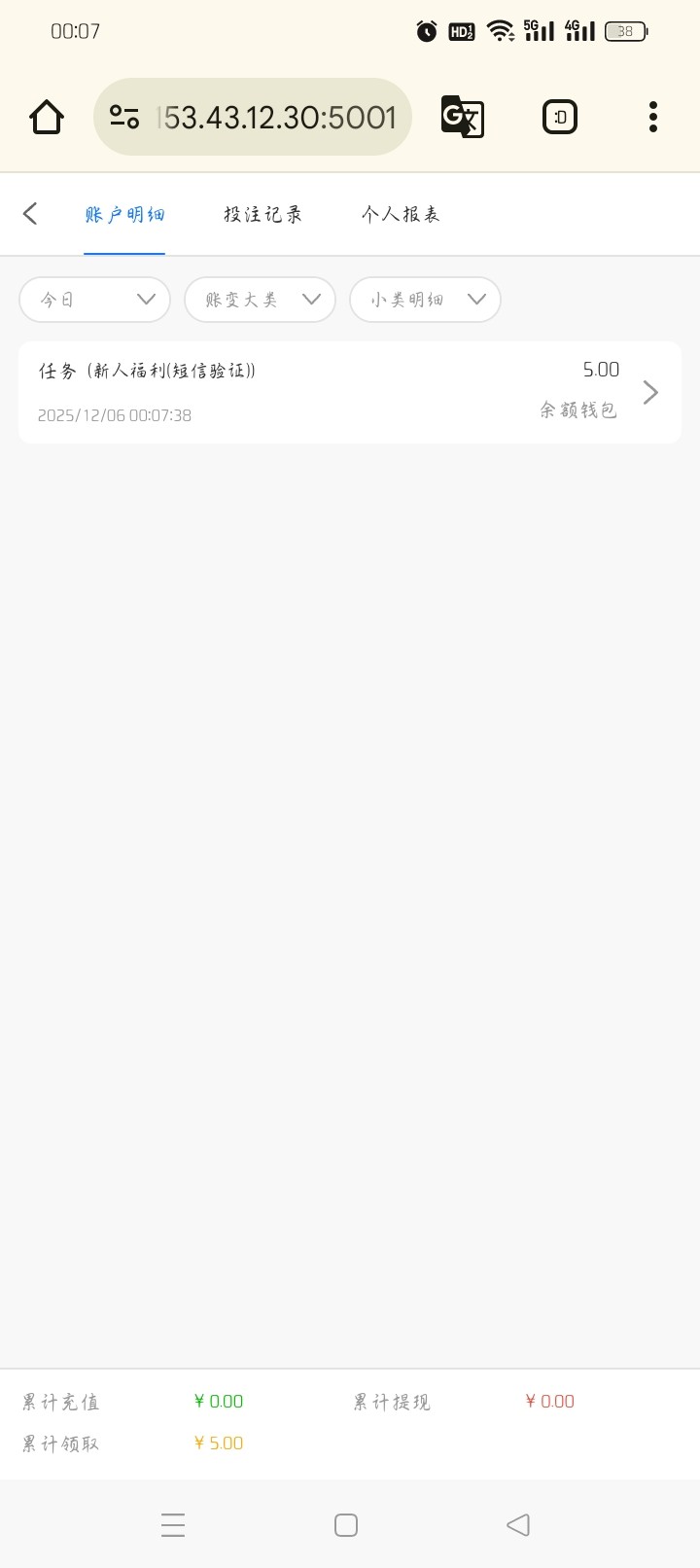Viewport: 700px width, 1568px height.
Task: Open the Google Translate icon in the toolbar
Action: (462, 118)
